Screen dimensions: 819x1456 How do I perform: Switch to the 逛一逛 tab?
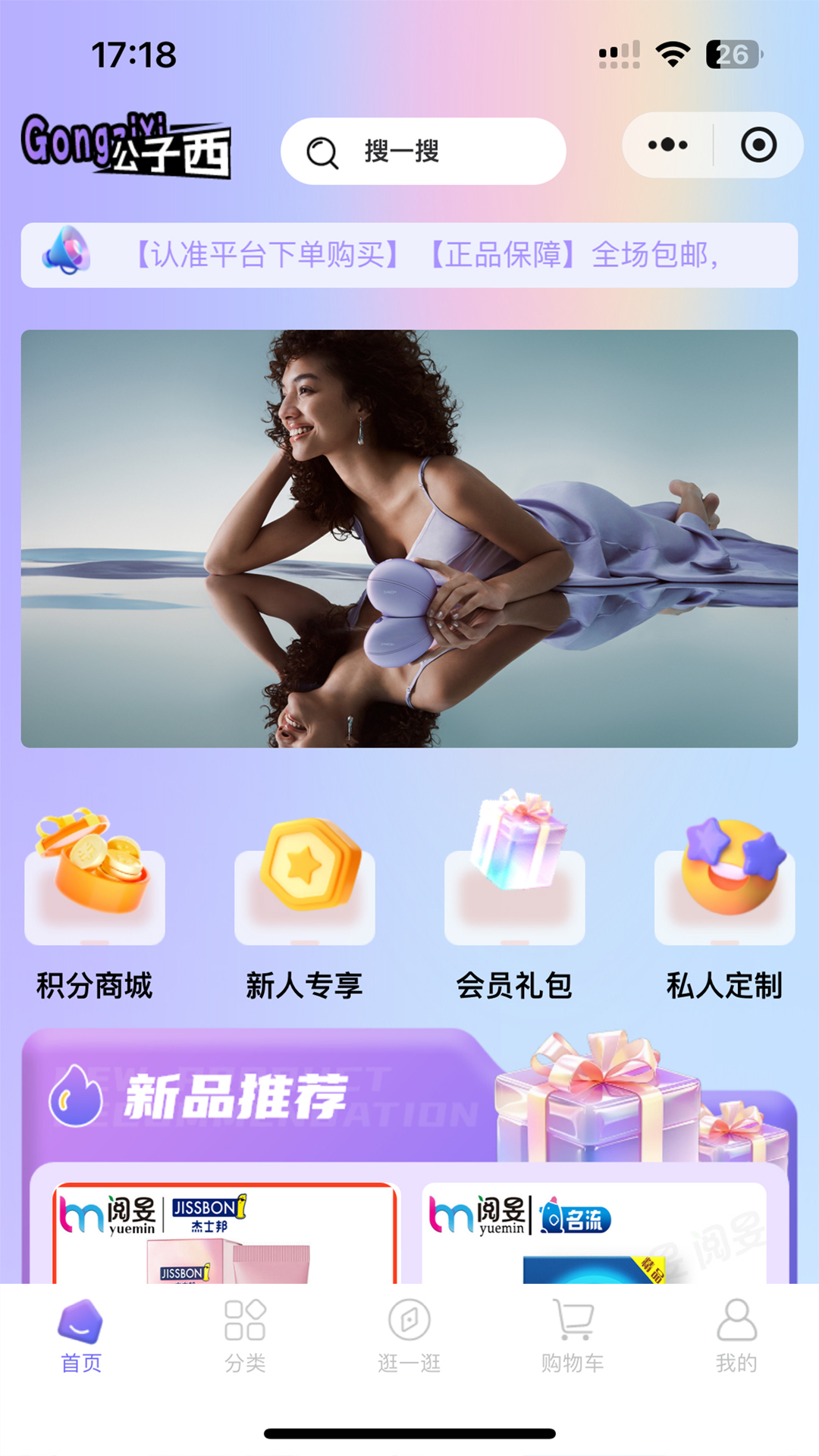[409, 1336]
